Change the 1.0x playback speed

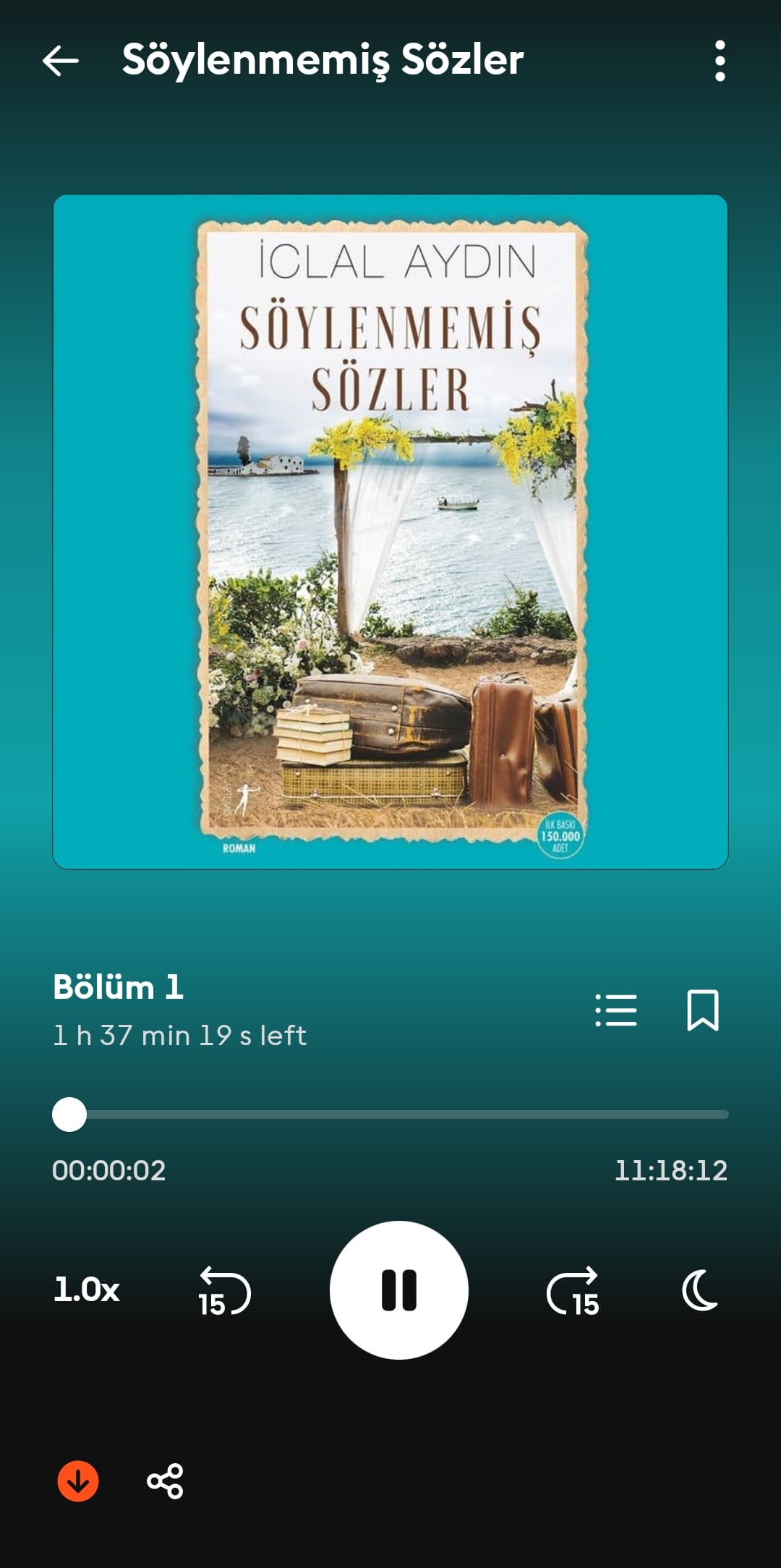click(x=87, y=1290)
